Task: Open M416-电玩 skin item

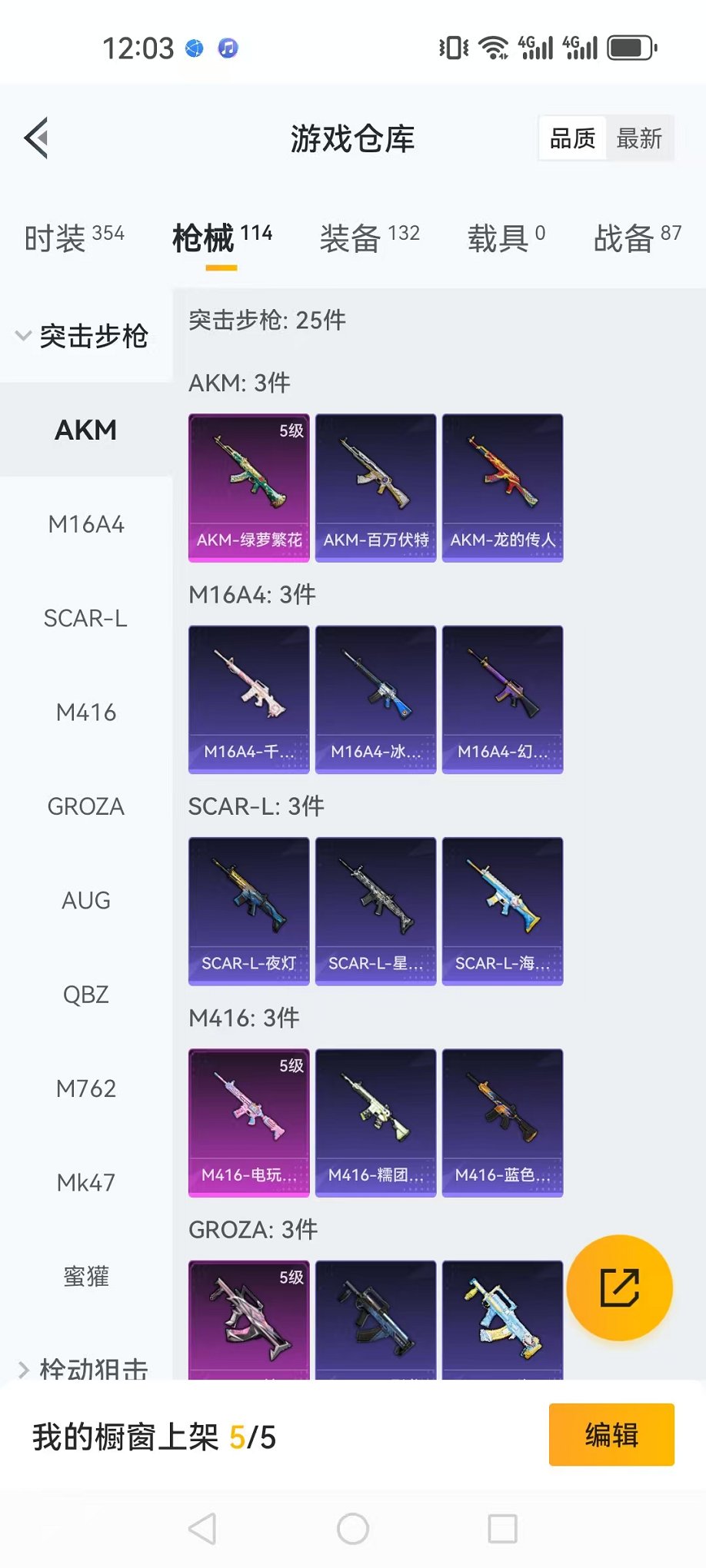Action: (249, 1122)
